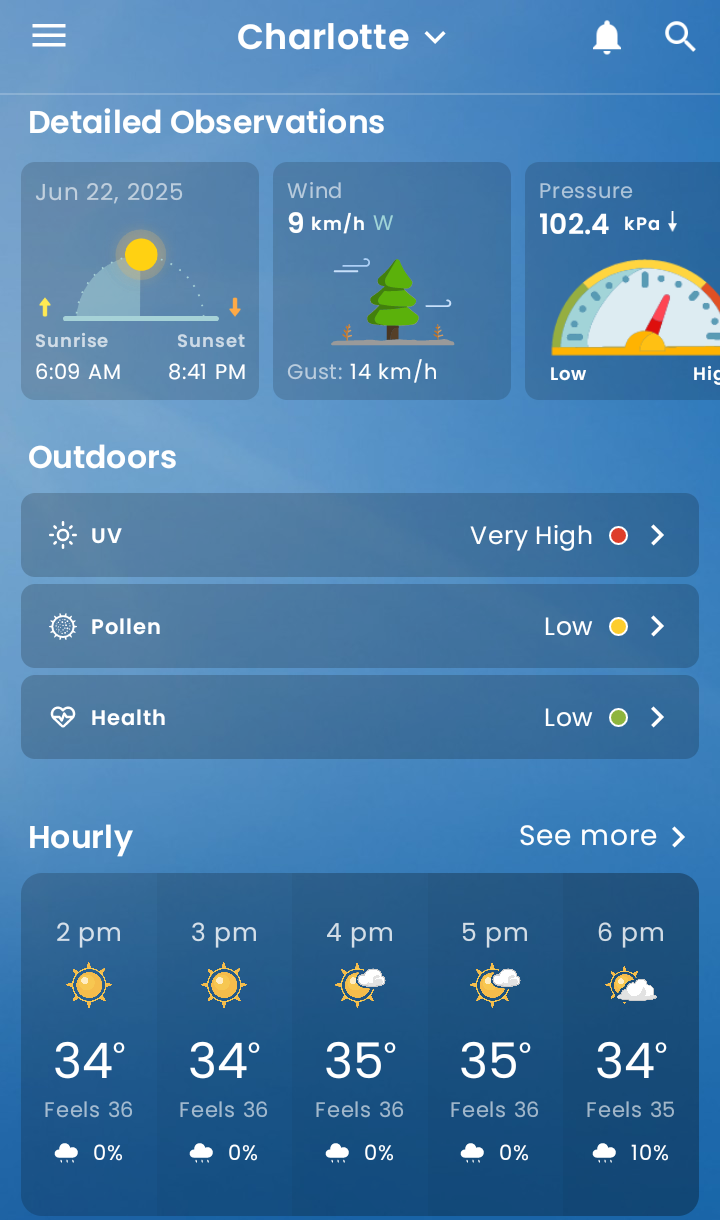Open the hamburger navigation menu
The height and width of the screenshot is (1220, 720).
49,37
